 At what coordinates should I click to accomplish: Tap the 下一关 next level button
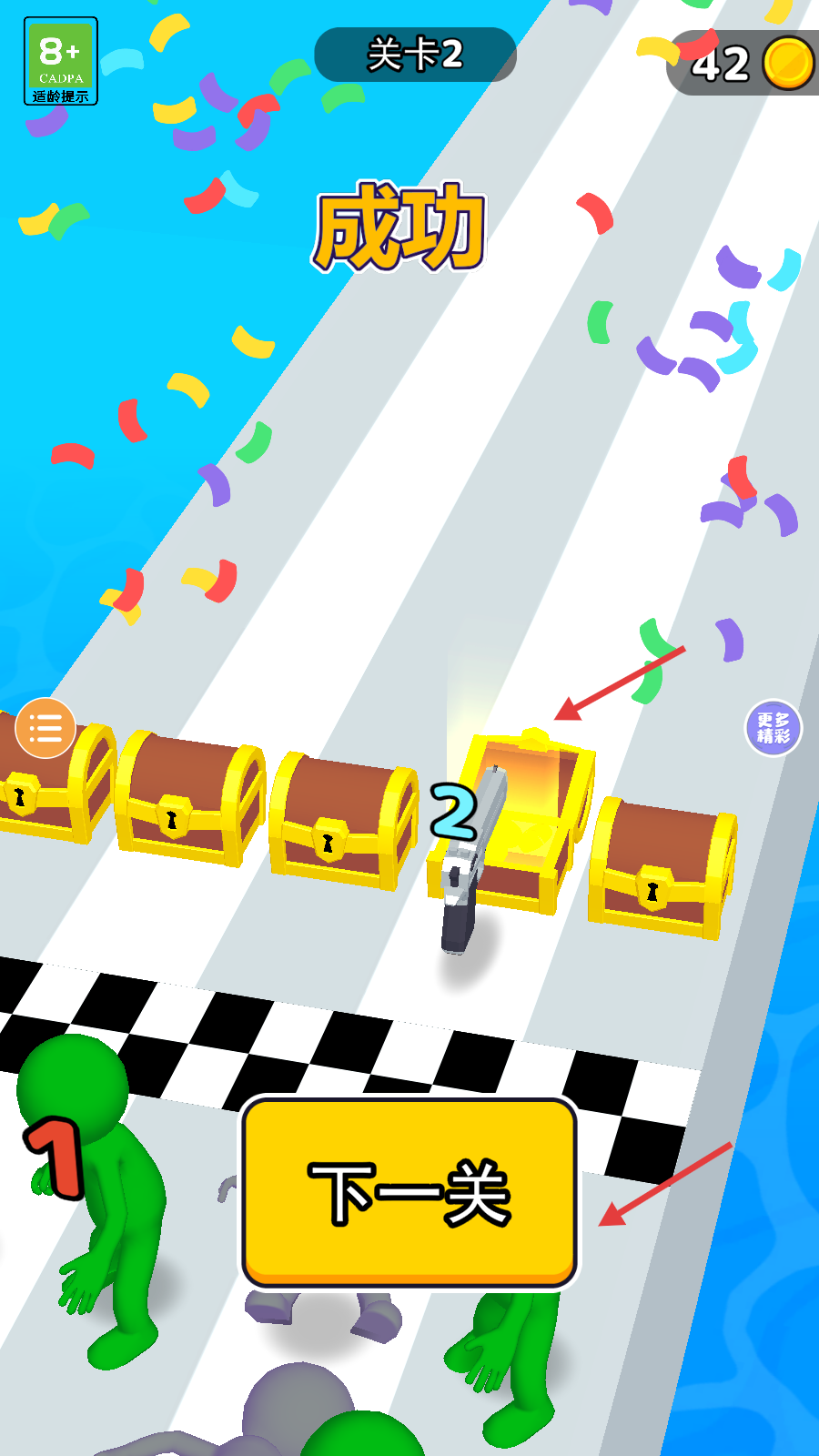pos(409,1193)
